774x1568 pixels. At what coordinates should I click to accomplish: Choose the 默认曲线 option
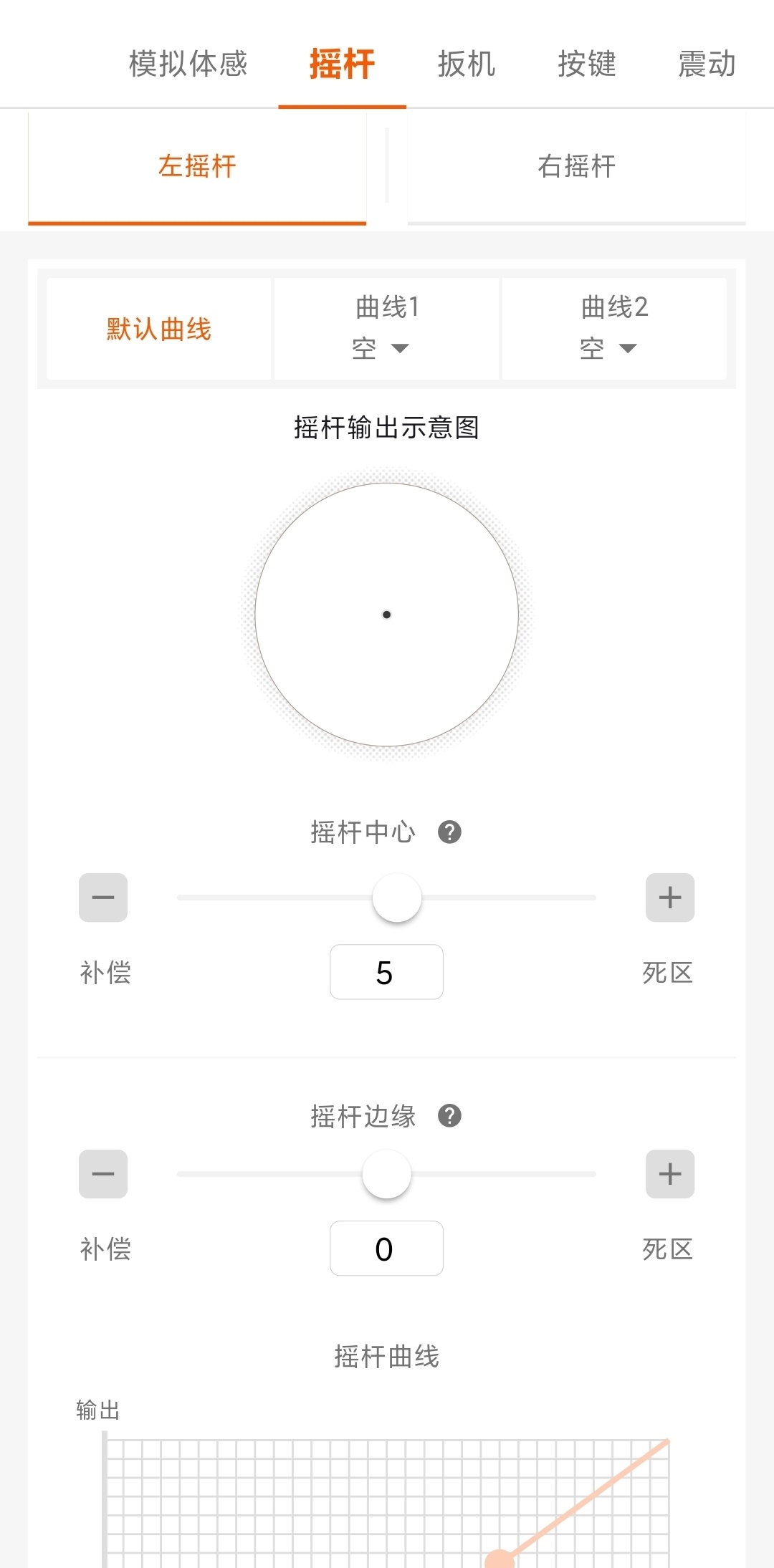tap(159, 330)
